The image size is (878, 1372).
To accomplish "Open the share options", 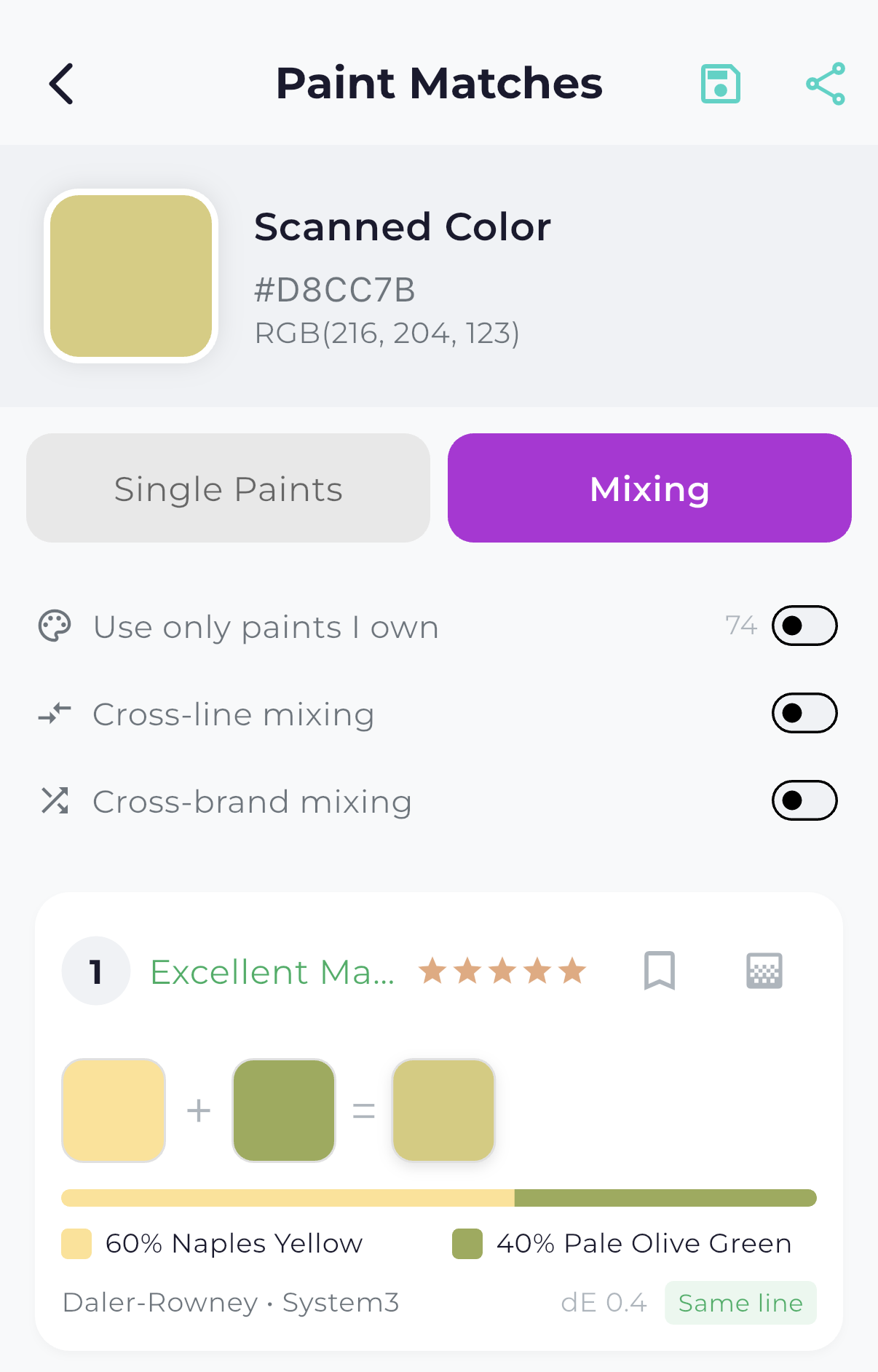I will point(824,84).
